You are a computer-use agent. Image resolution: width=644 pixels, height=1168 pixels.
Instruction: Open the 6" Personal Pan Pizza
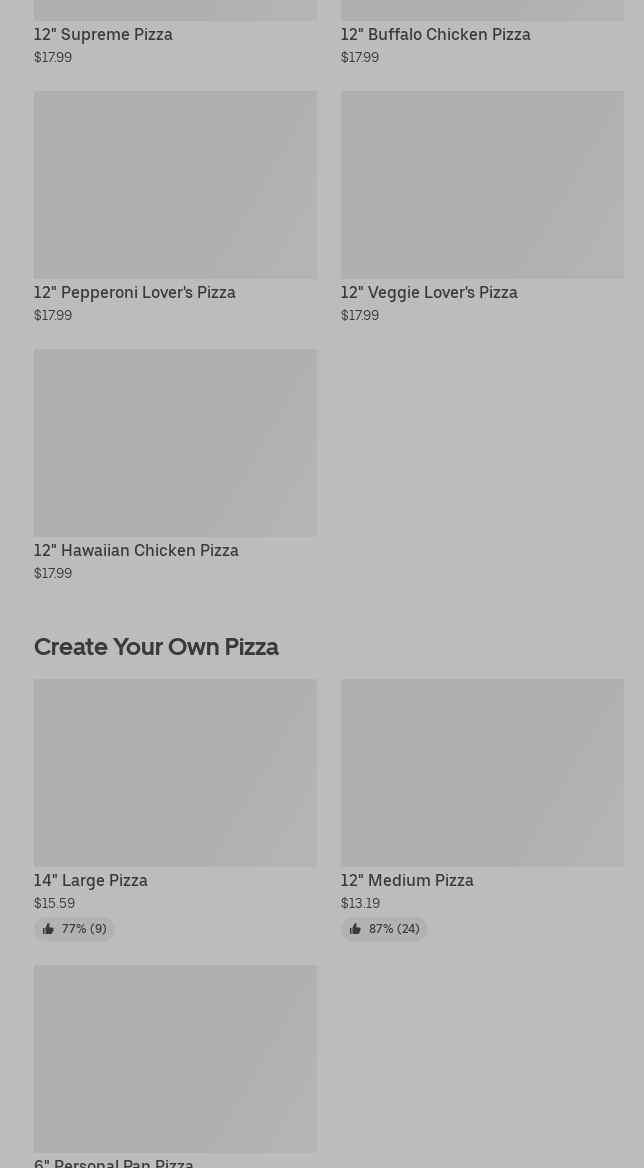coord(175,1059)
